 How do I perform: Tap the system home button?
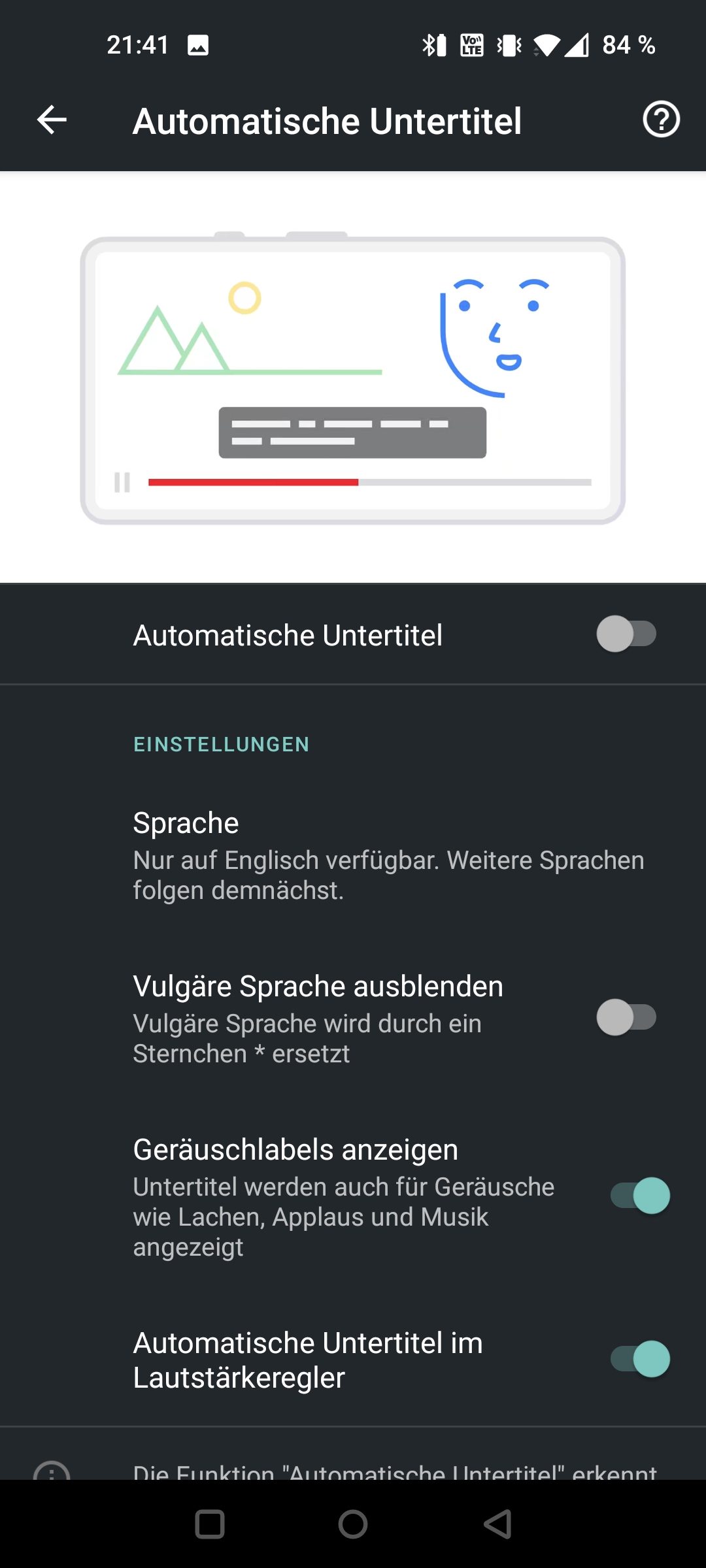click(353, 1524)
